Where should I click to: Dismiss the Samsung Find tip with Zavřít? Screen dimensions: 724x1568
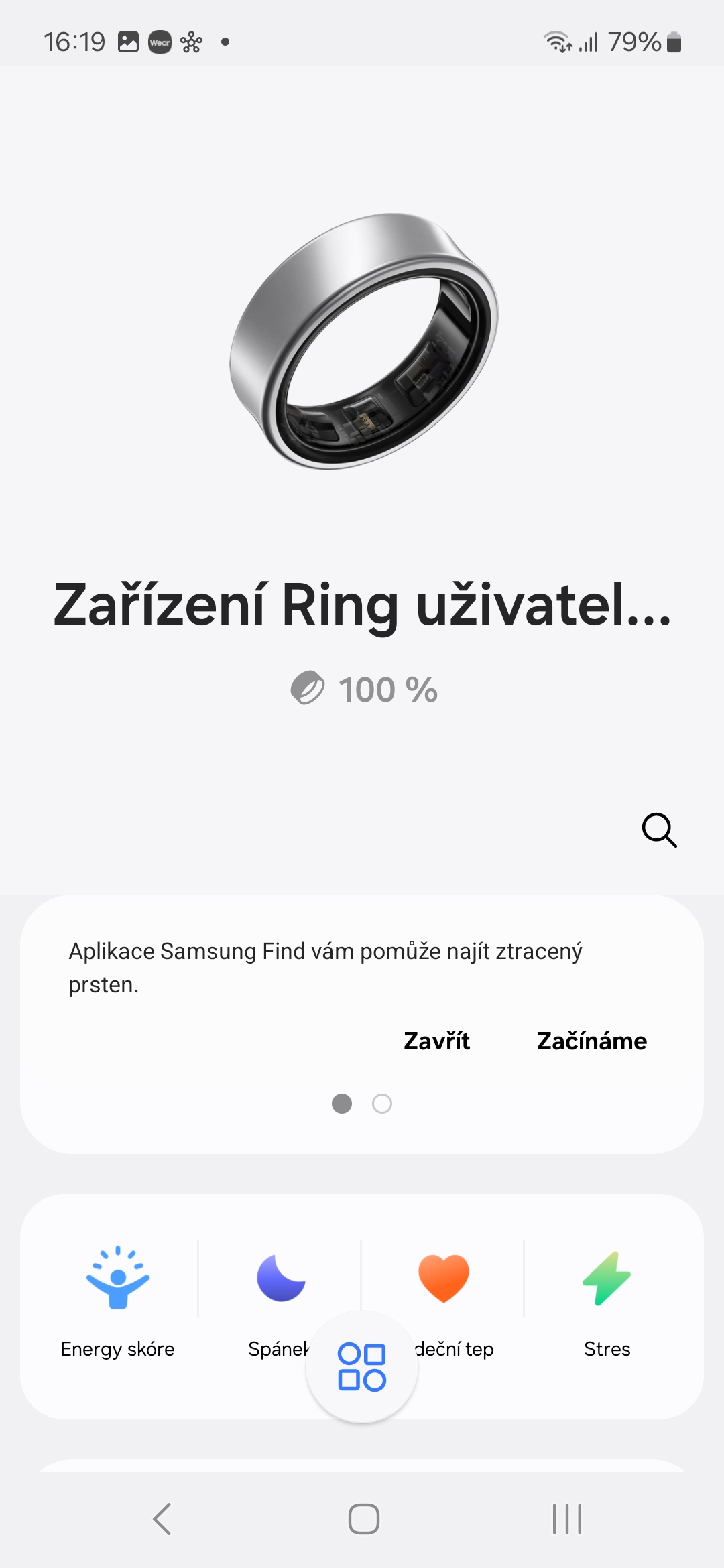click(x=436, y=1041)
